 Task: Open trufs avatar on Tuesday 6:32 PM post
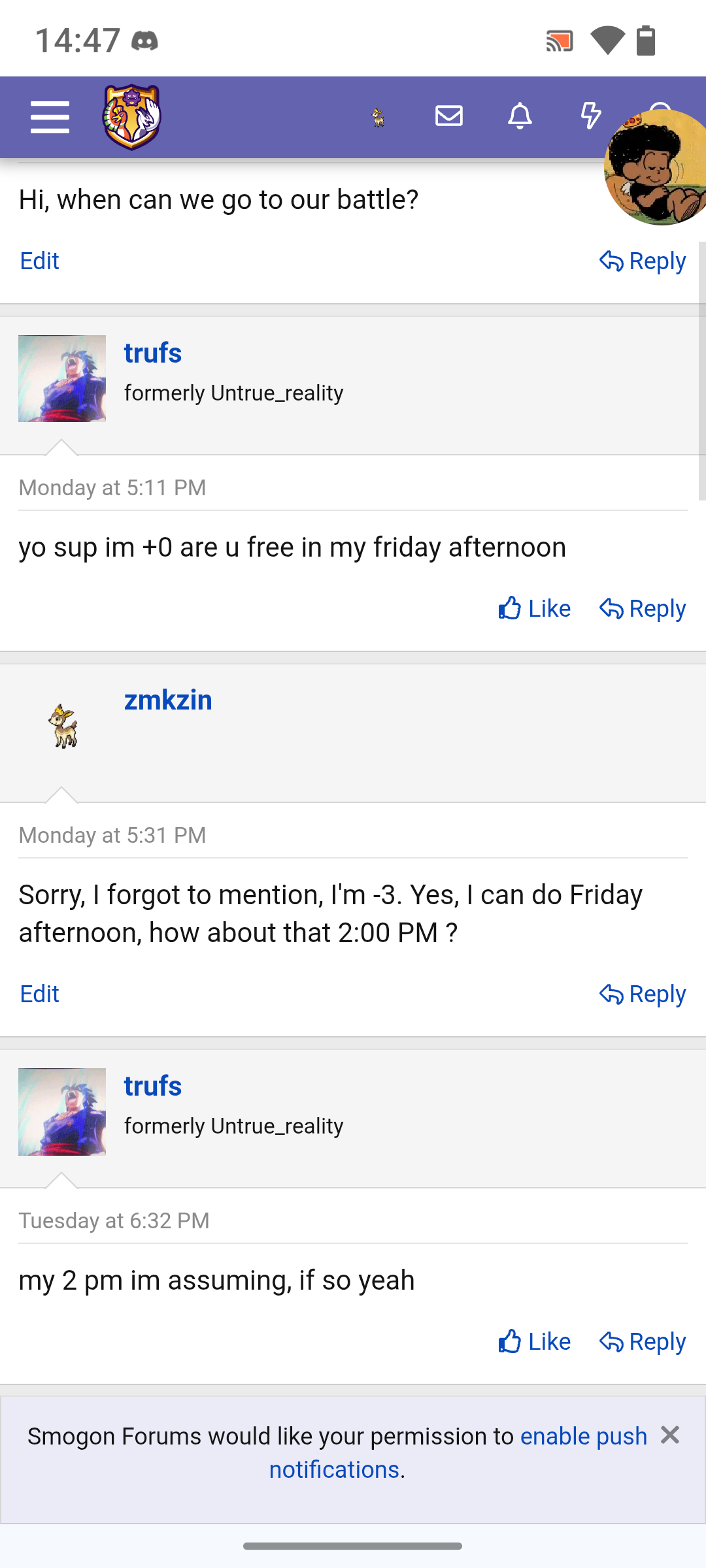tap(62, 1112)
